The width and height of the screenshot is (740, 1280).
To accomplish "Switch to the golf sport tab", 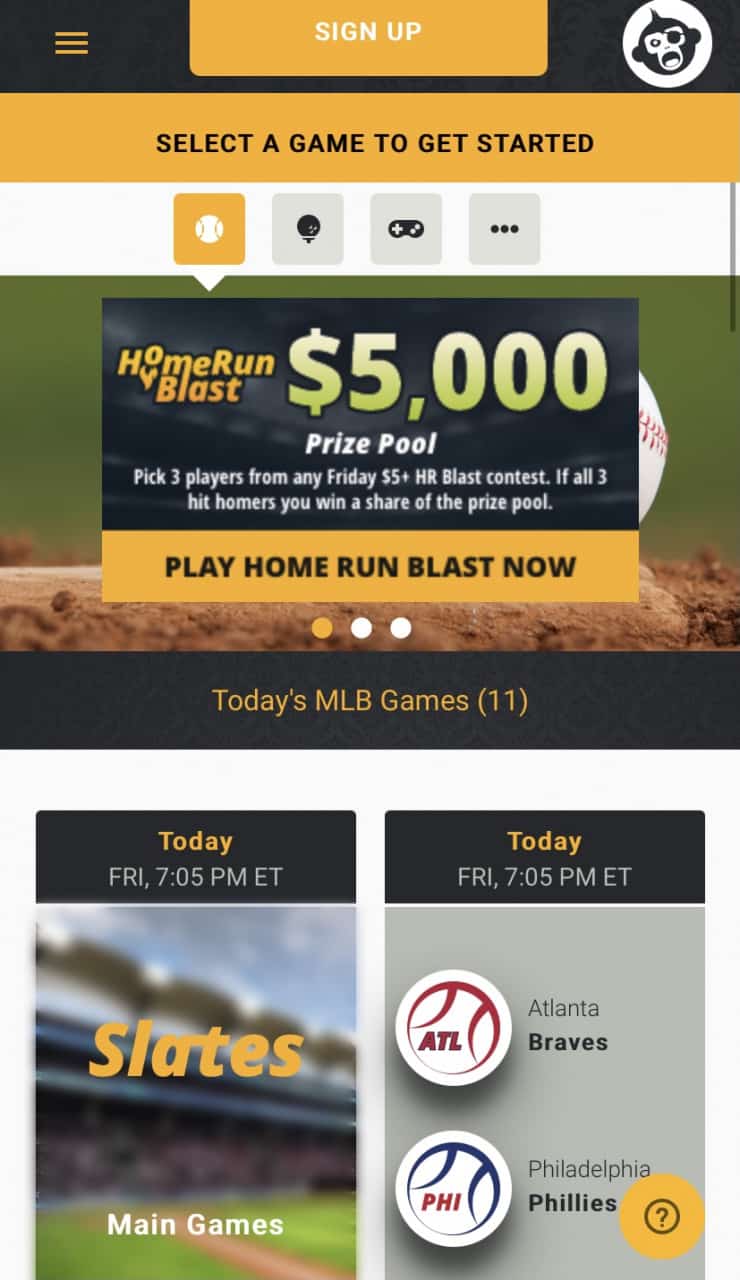I will (x=308, y=229).
